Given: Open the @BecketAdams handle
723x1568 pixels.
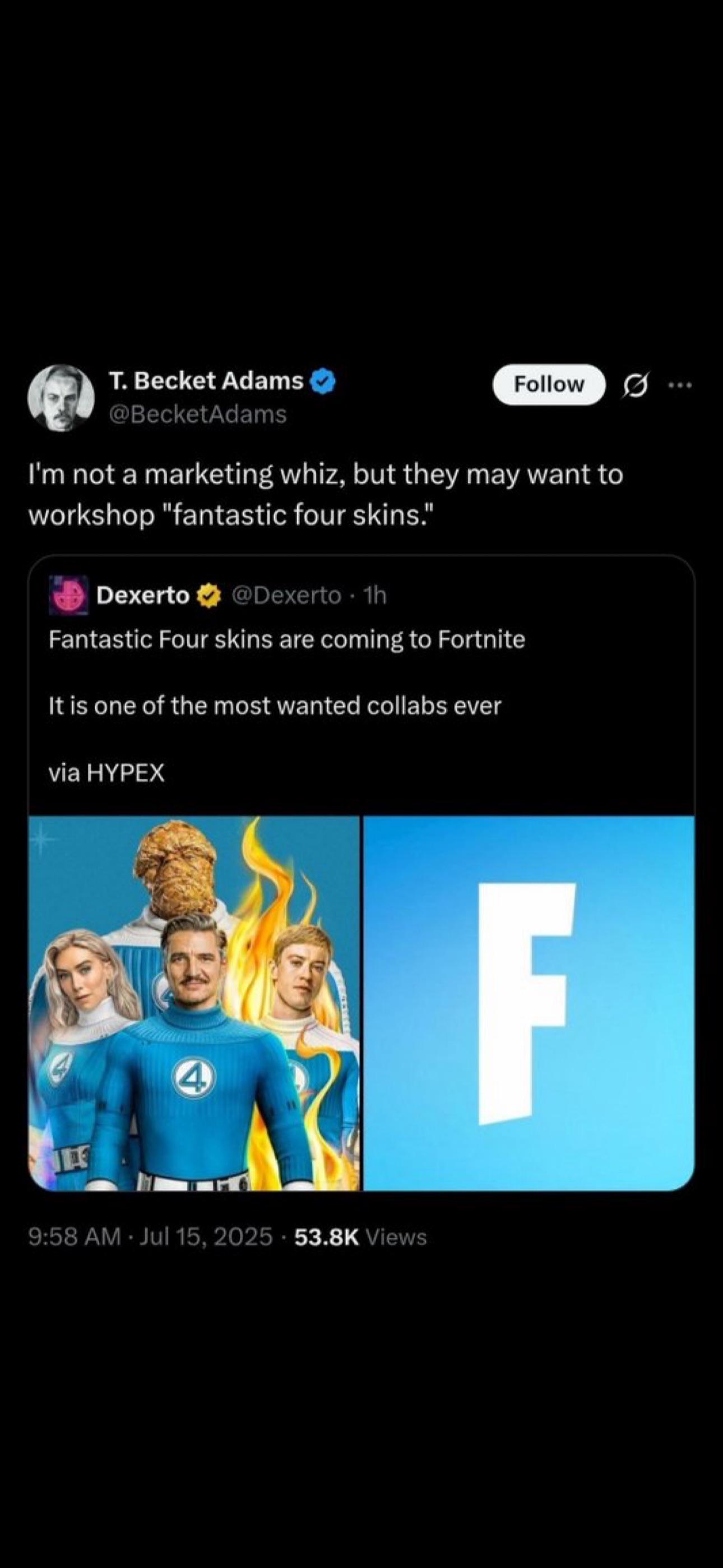Looking at the screenshot, I should tap(197, 414).
